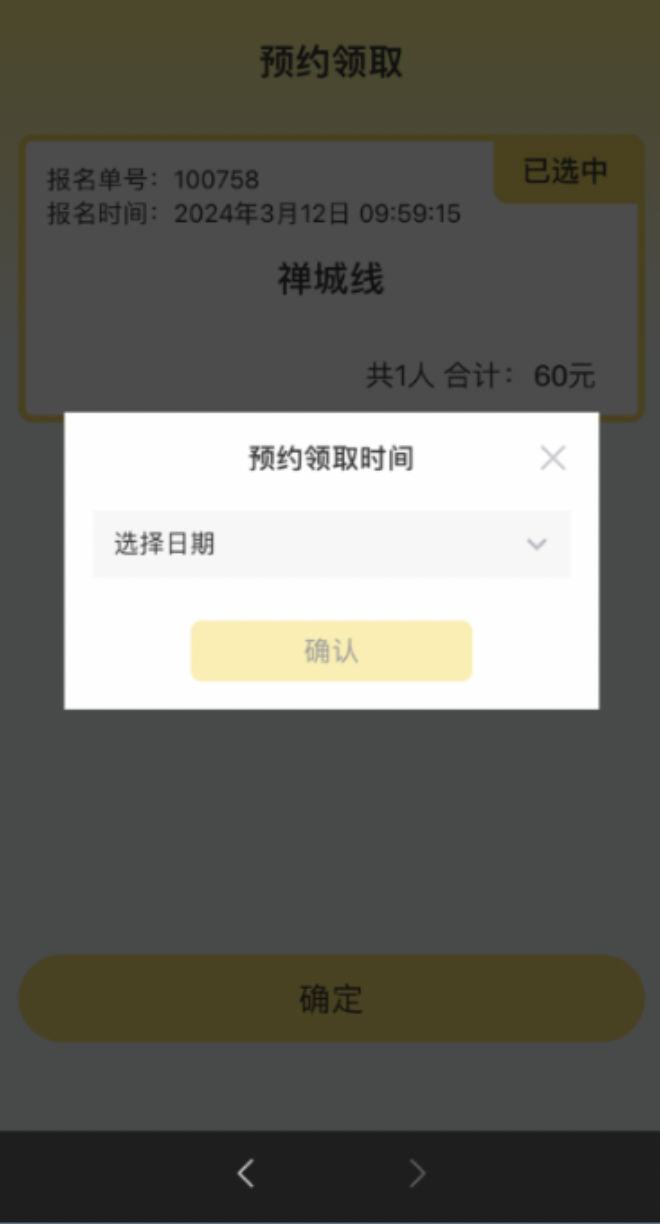Open the 选择日期 dropdown
Screen dimensions: 660x1224
point(331,545)
